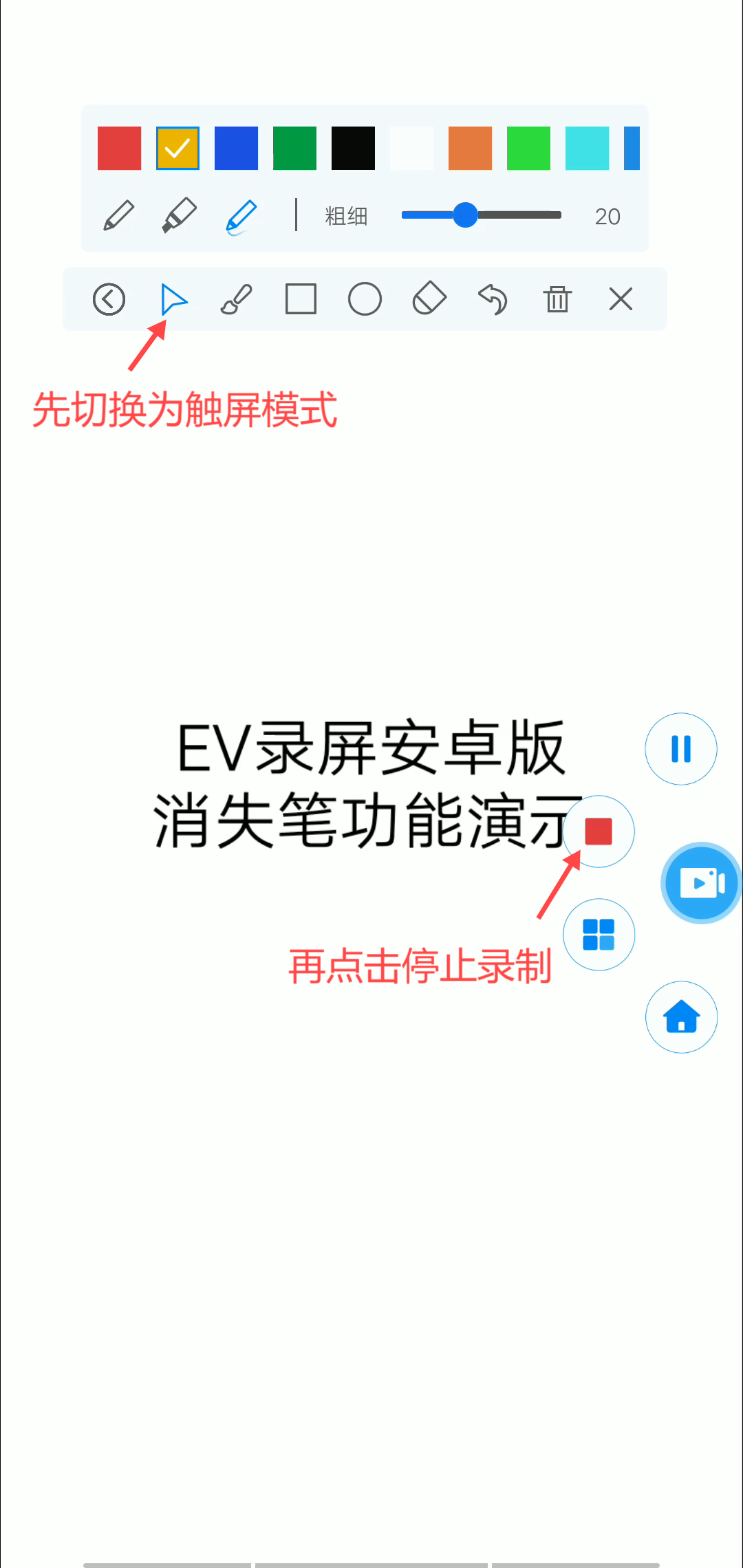Screen dimensions: 743x1568
Task: Select the highlighter marker tool
Action: click(177, 216)
